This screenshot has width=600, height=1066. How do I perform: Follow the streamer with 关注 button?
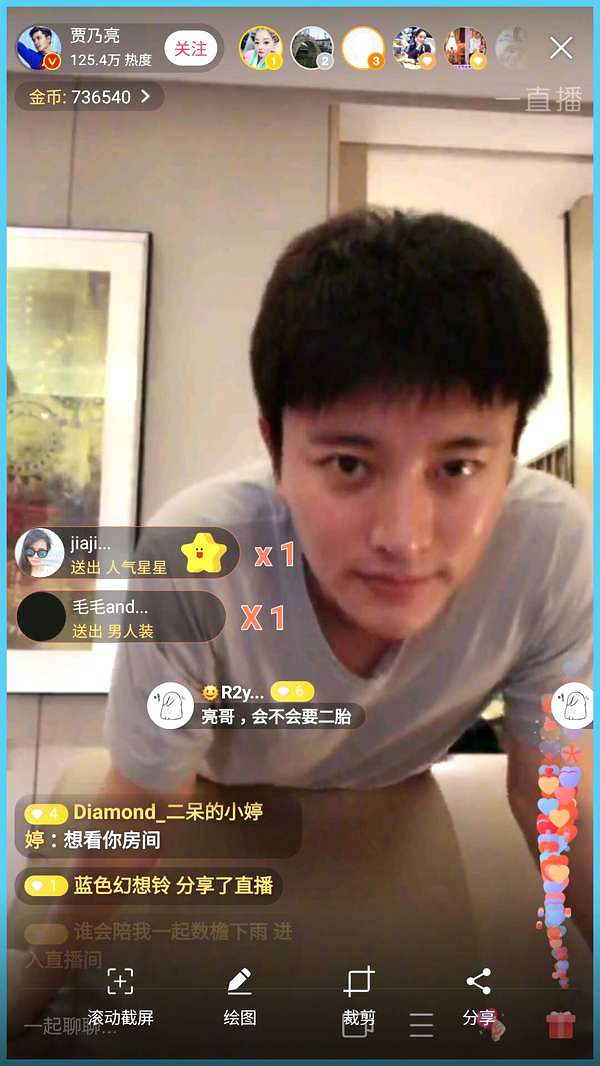(190, 48)
